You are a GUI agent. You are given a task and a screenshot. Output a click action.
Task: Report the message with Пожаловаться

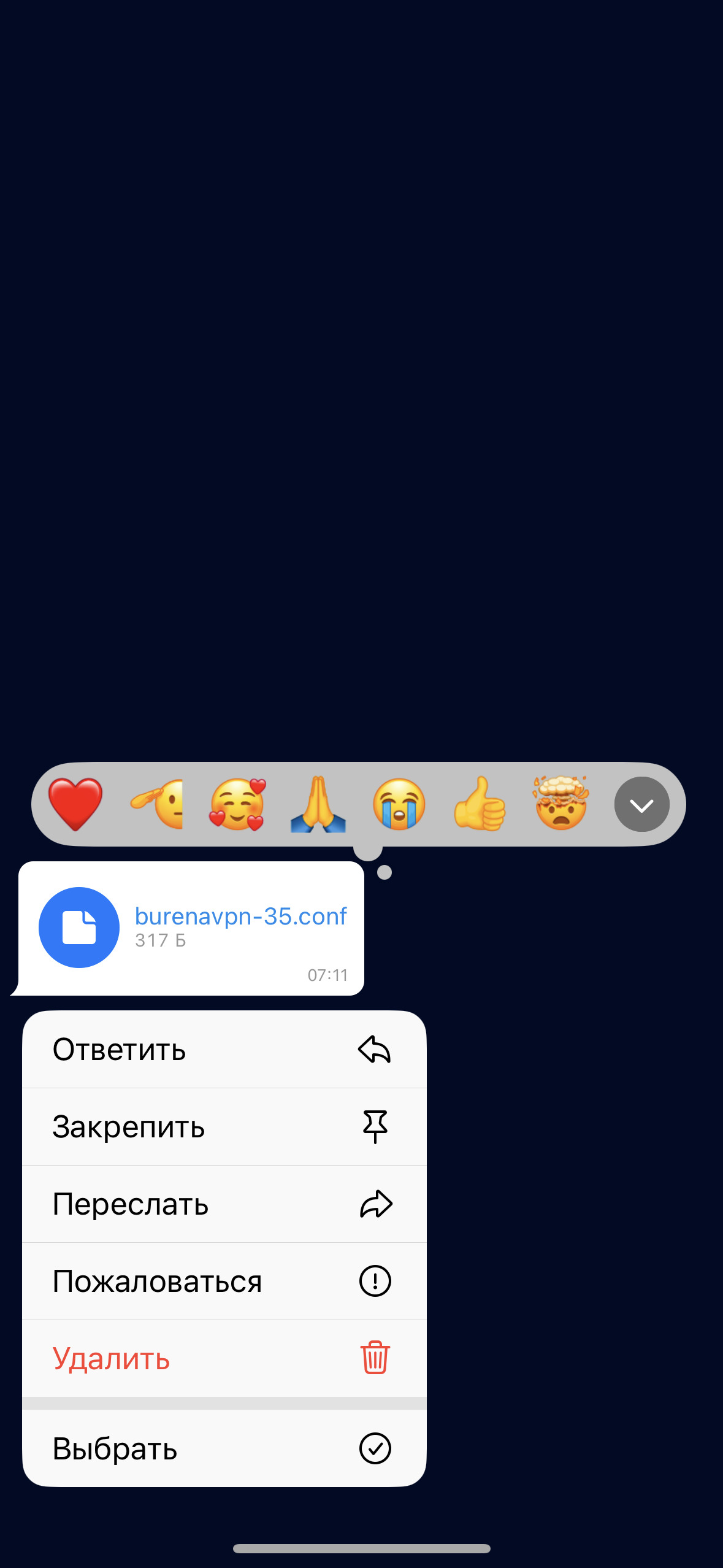click(x=224, y=1282)
